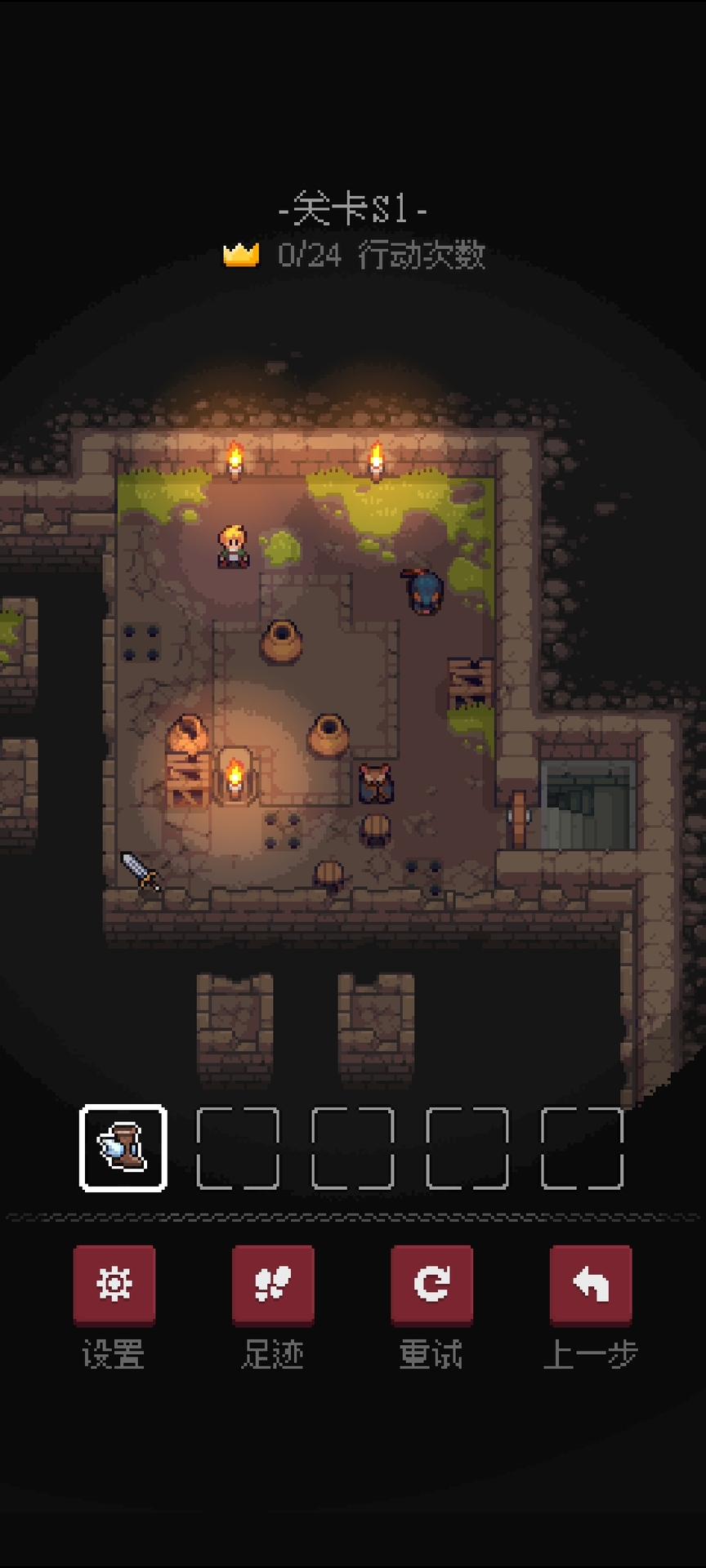Click the rat enemy near the center torch
The image size is (706, 1568).
coord(375,784)
